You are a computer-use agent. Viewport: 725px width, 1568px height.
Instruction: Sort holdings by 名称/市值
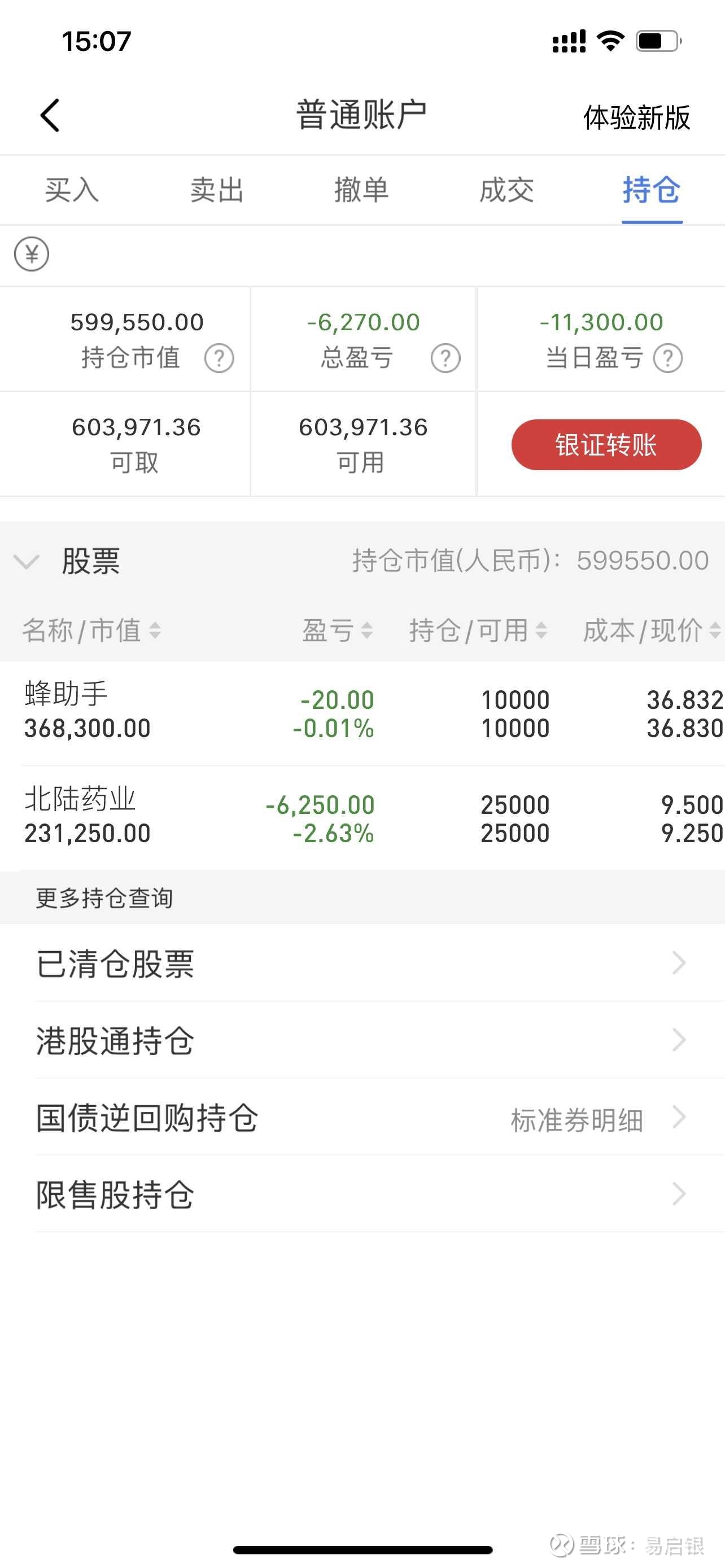click(92, 630)
